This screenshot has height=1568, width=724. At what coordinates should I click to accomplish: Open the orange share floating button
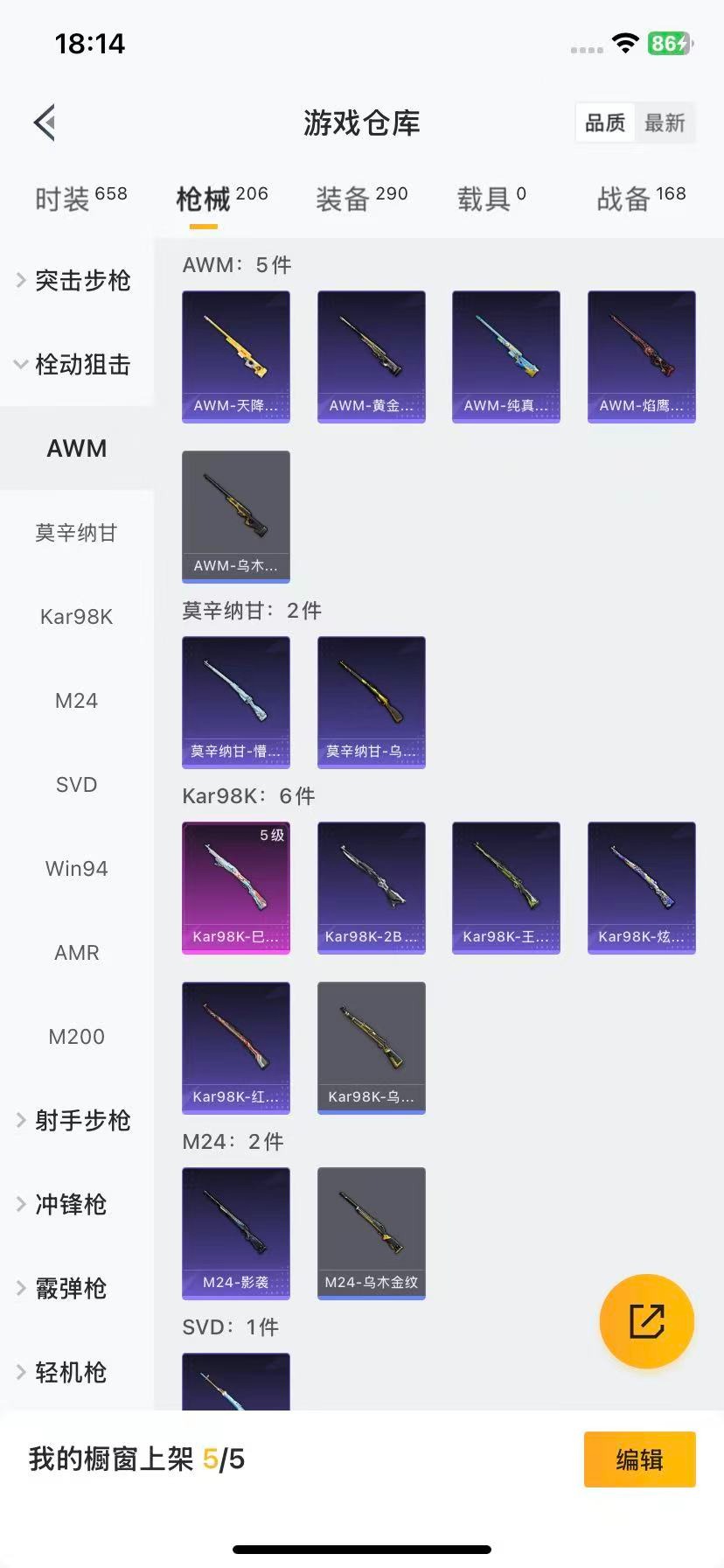pyautogui.click(x=646, y=1321)
